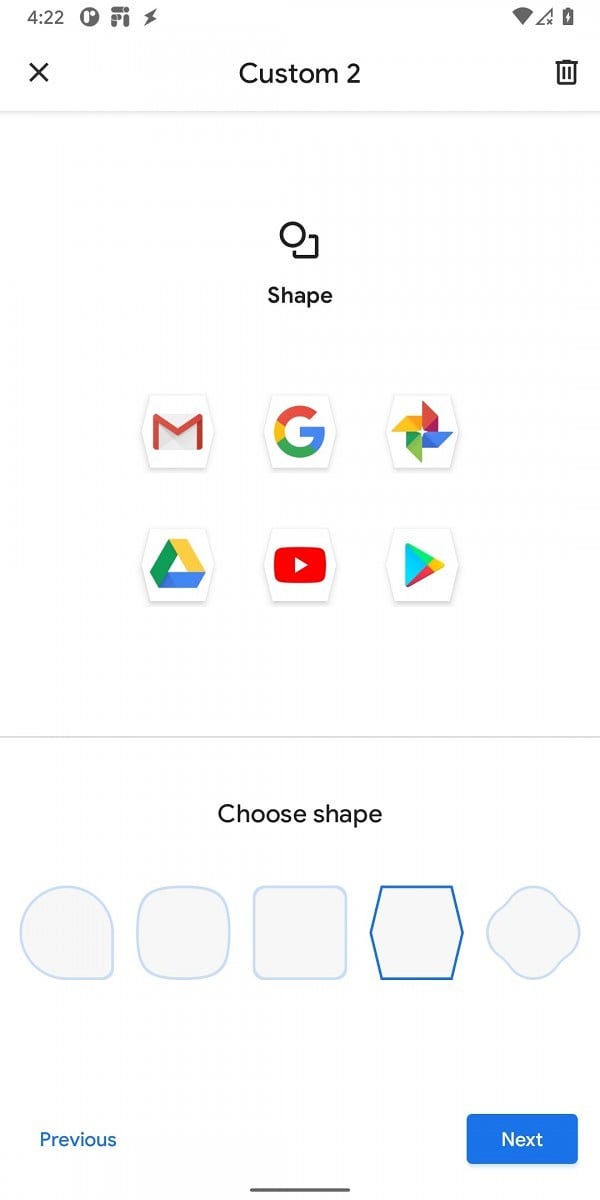Choose the four-lobed pebble icon shape
The width and height of the screenshot is (600, 1200).
[x=533, y=932]
